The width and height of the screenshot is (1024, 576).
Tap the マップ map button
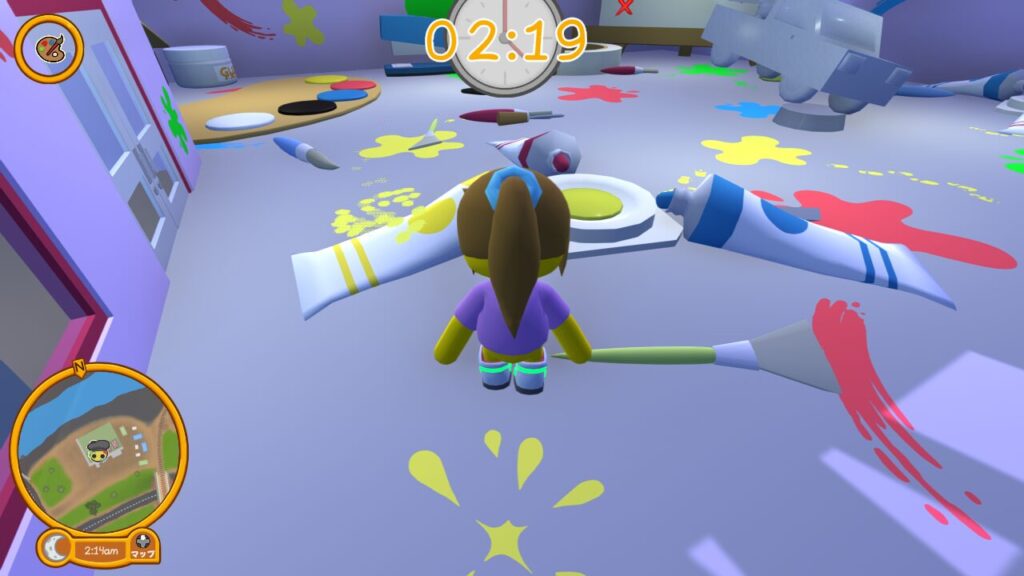pos(144,548)
